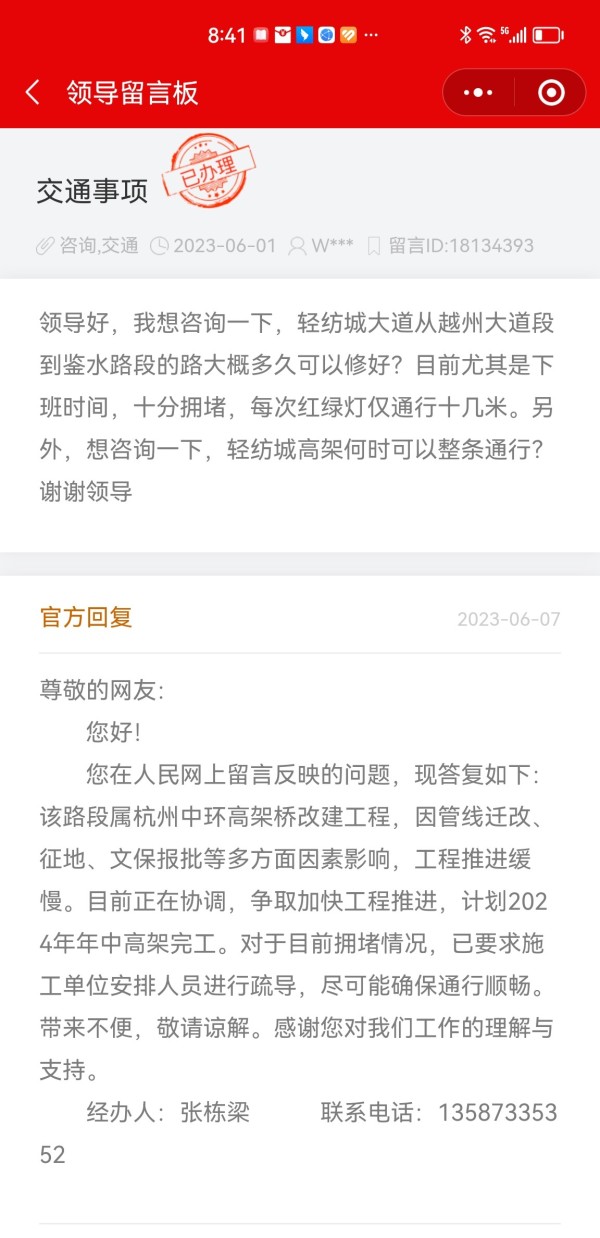
Task: Open the mini program more options menu
Action: coord(479,93)
